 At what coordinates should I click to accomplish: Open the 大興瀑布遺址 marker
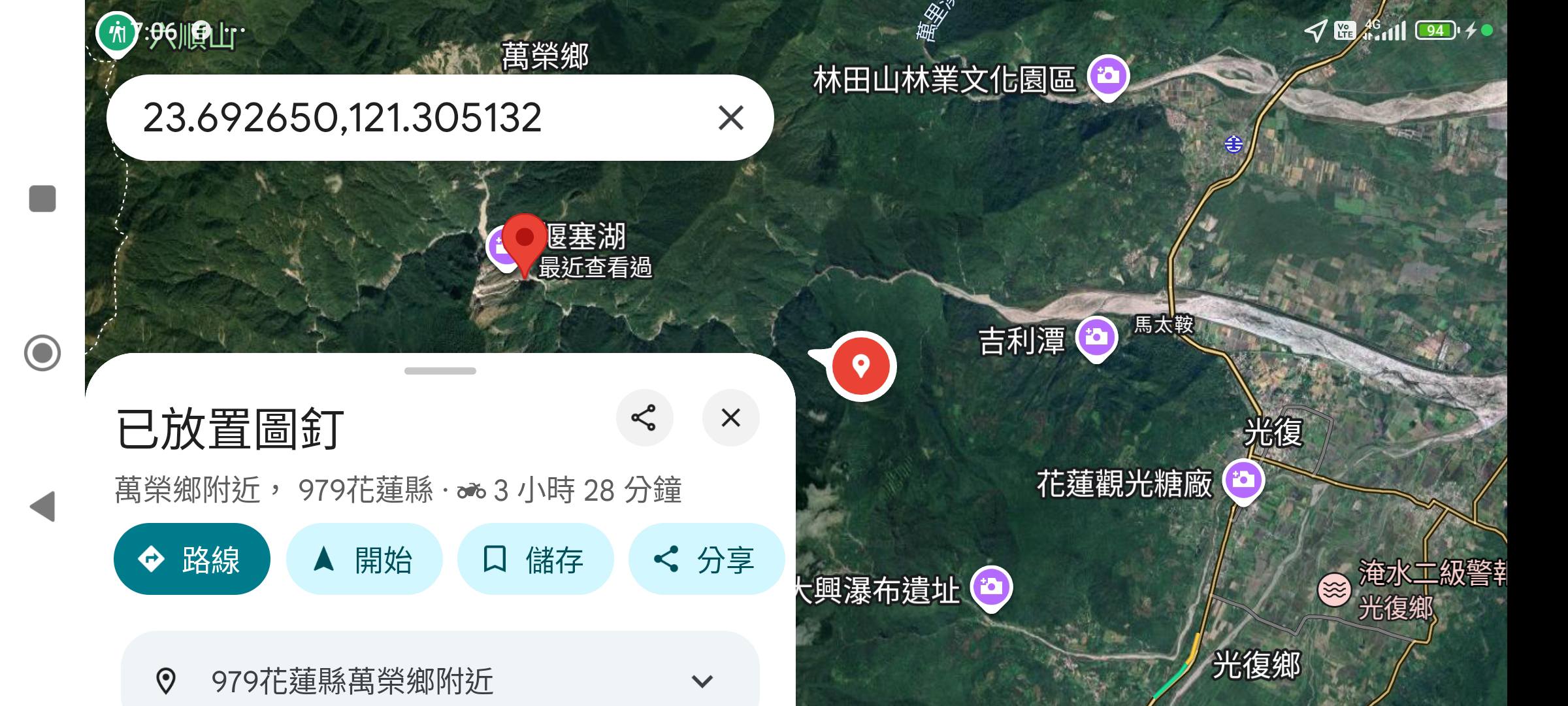[990, 587]
